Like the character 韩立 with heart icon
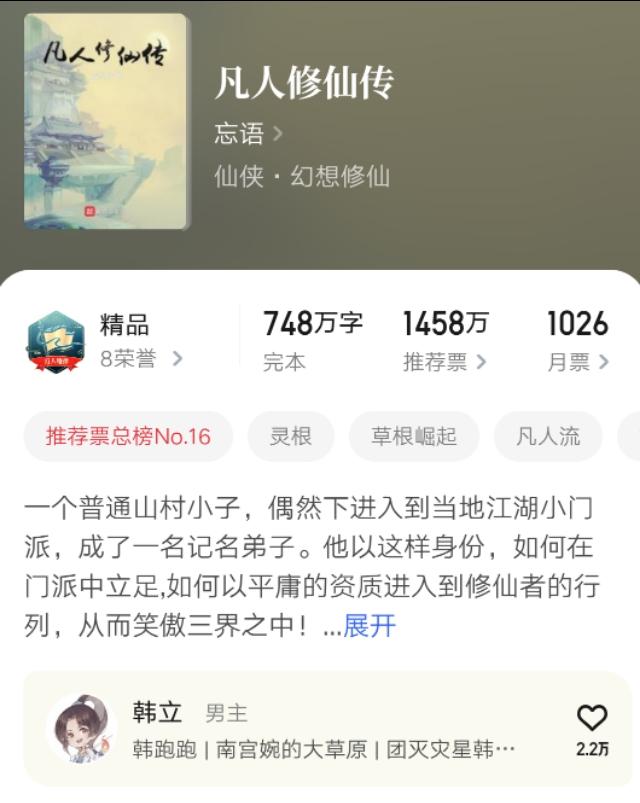Image resolution: width=640 pixels, height=803 pixels. [x=592, y=719]
